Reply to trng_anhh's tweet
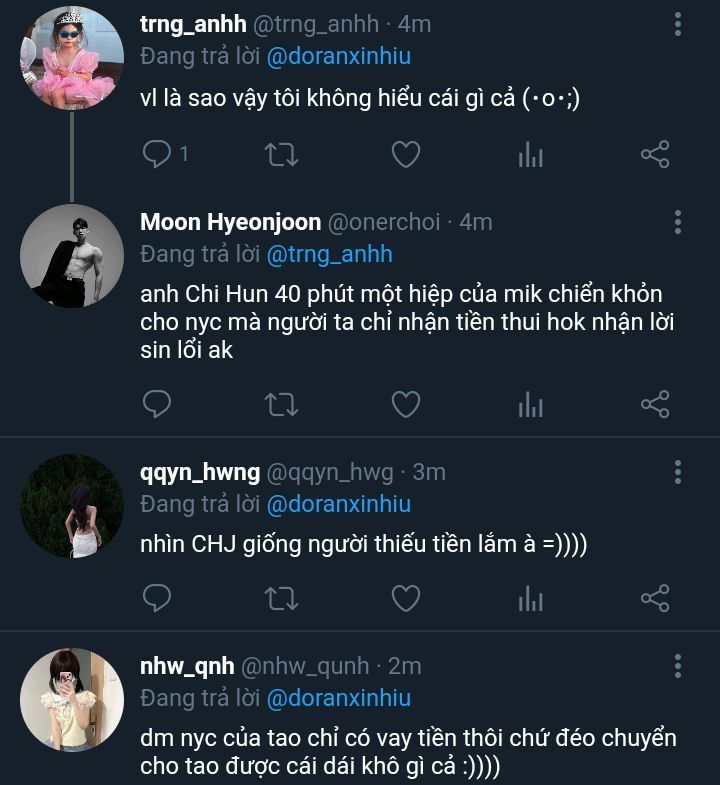 157,154
